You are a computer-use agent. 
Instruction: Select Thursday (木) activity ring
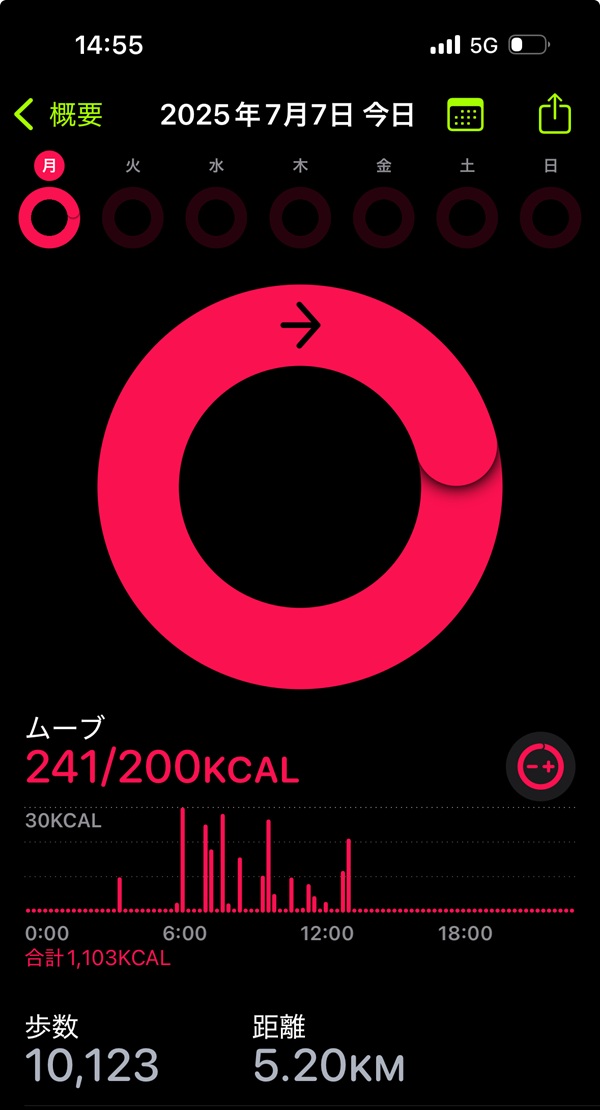point(300,217)
